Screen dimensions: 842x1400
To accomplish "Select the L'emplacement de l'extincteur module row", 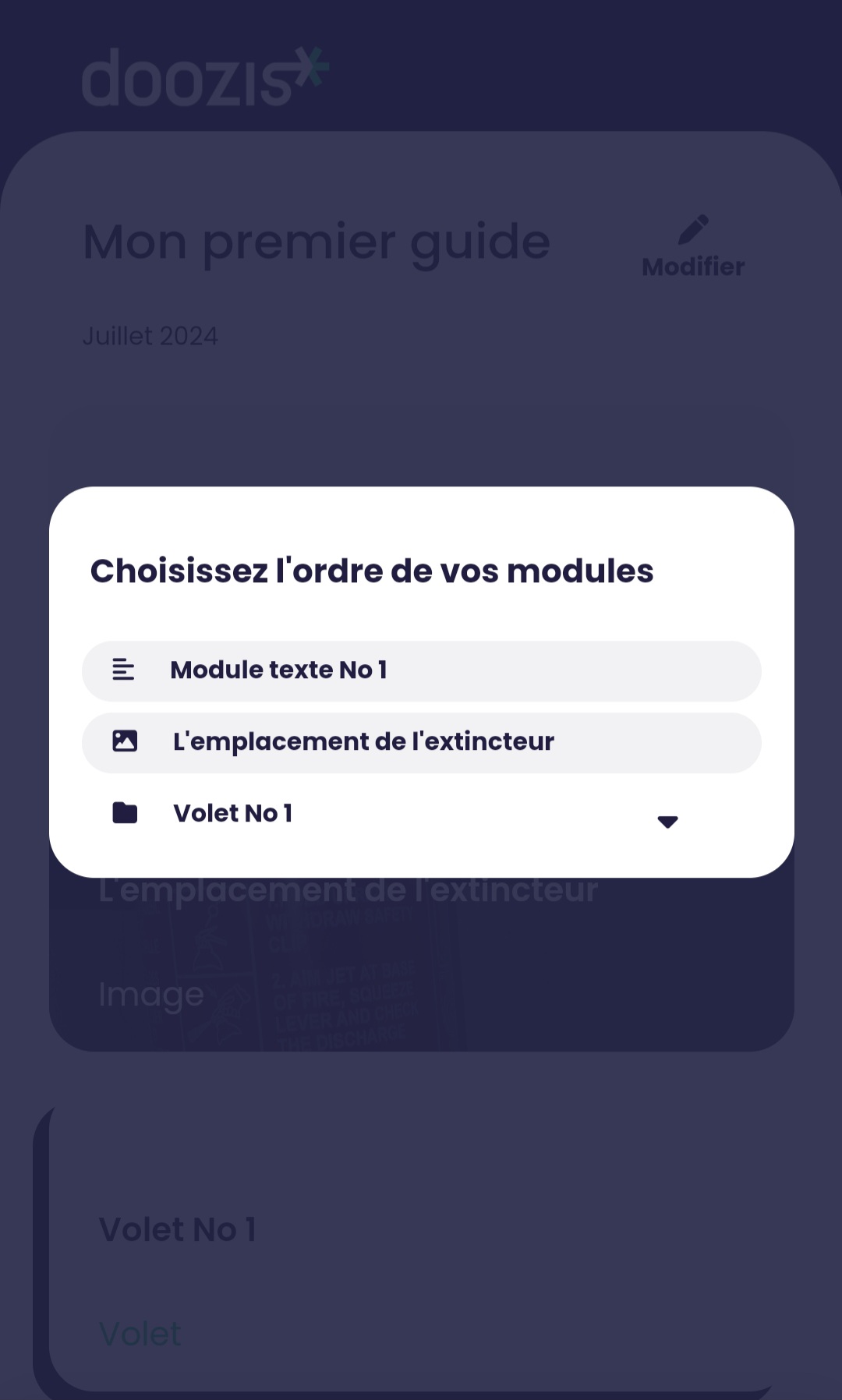I will tap(421, 742).
